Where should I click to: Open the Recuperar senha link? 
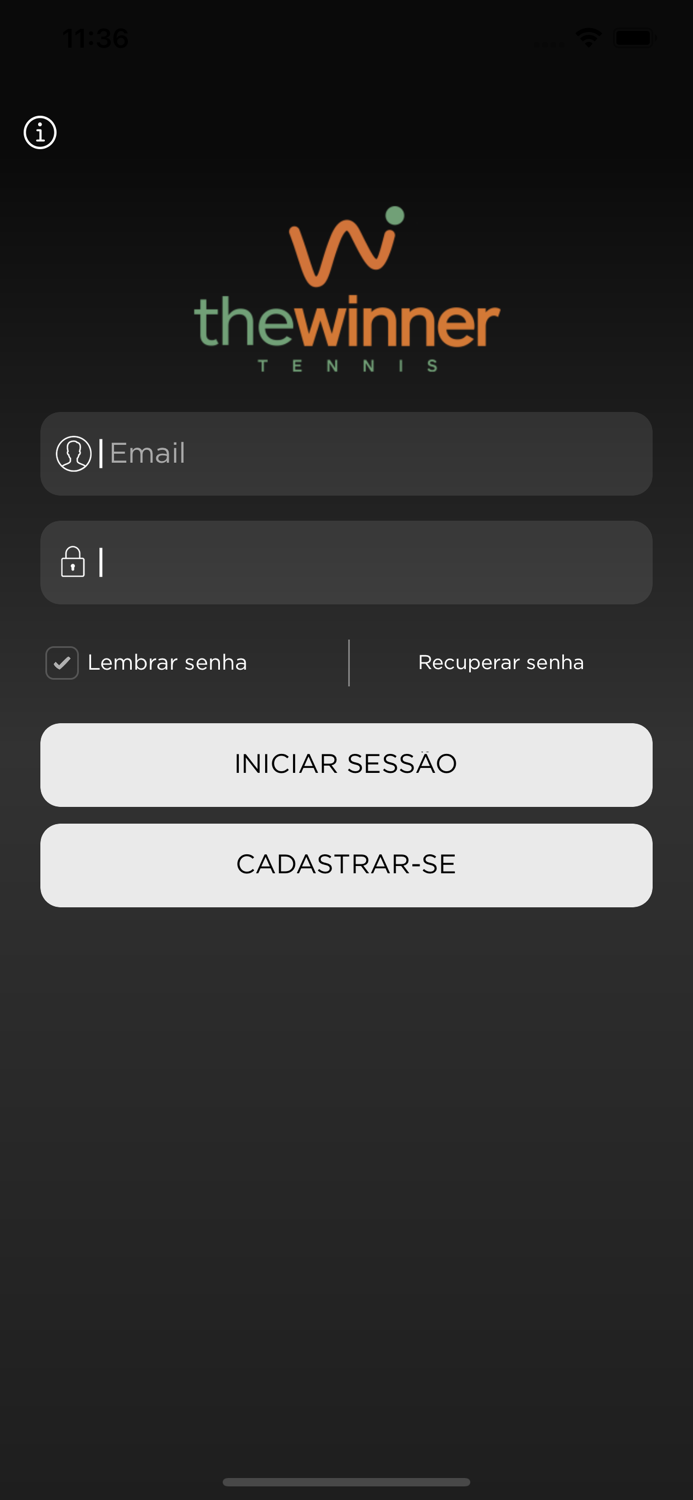pyautogui.click(x=501, y=662)
